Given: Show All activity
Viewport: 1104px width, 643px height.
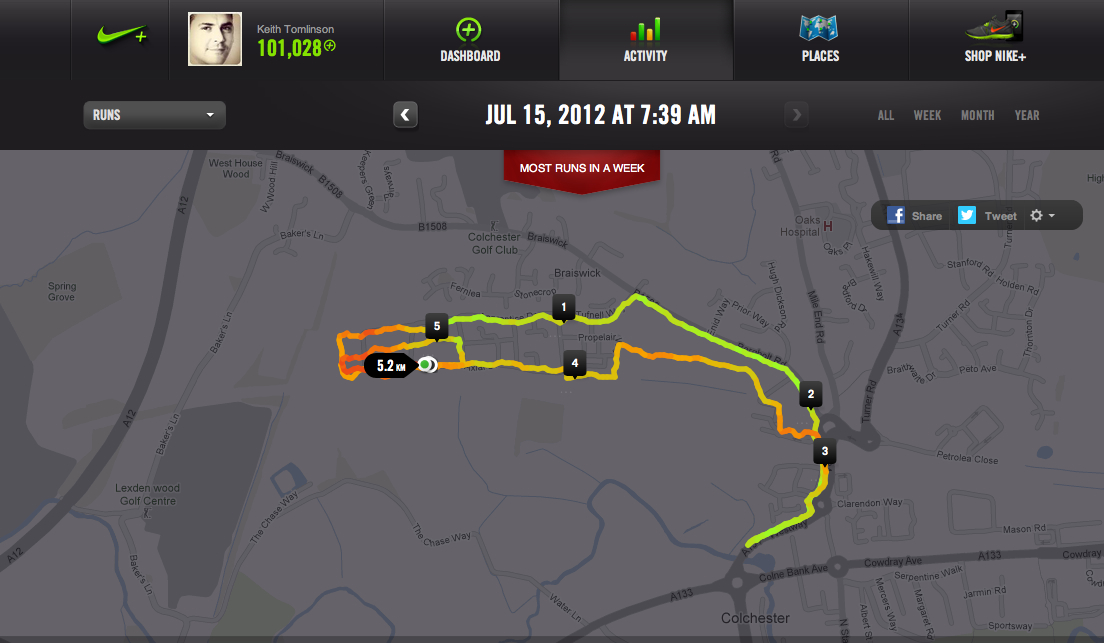Looking at the screenshot, I should [x=885, y=116].
